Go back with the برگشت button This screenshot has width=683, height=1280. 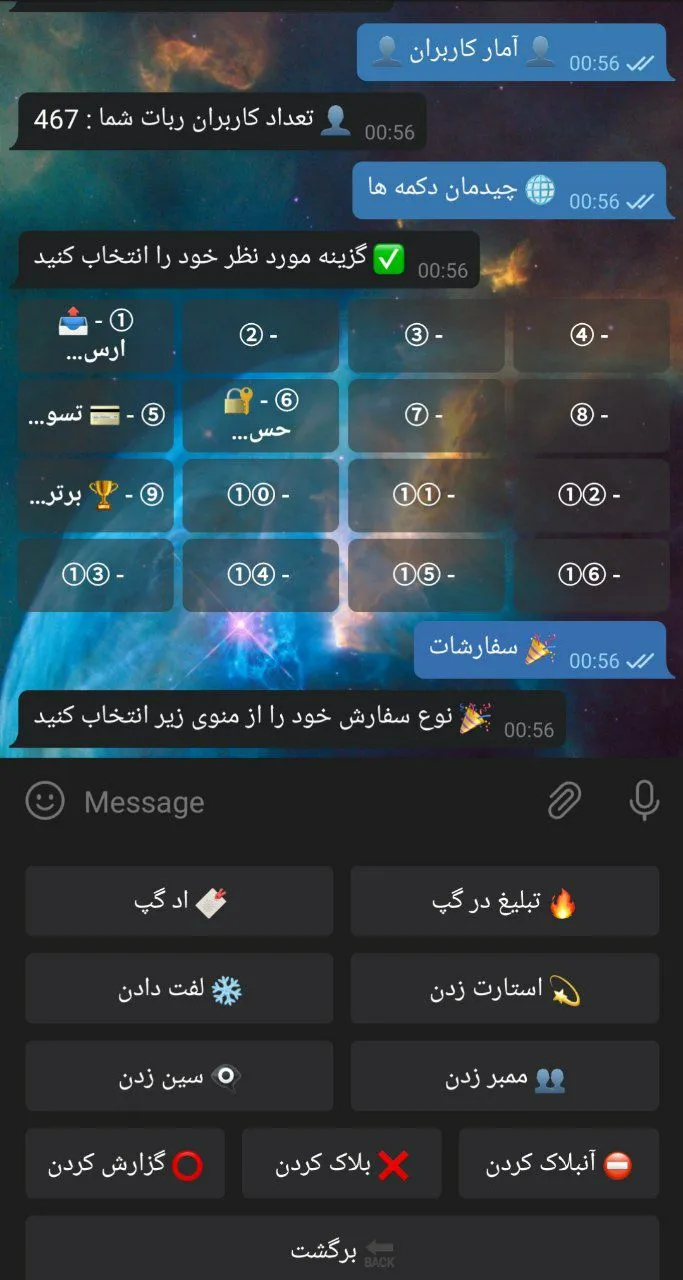[341, 1250]
